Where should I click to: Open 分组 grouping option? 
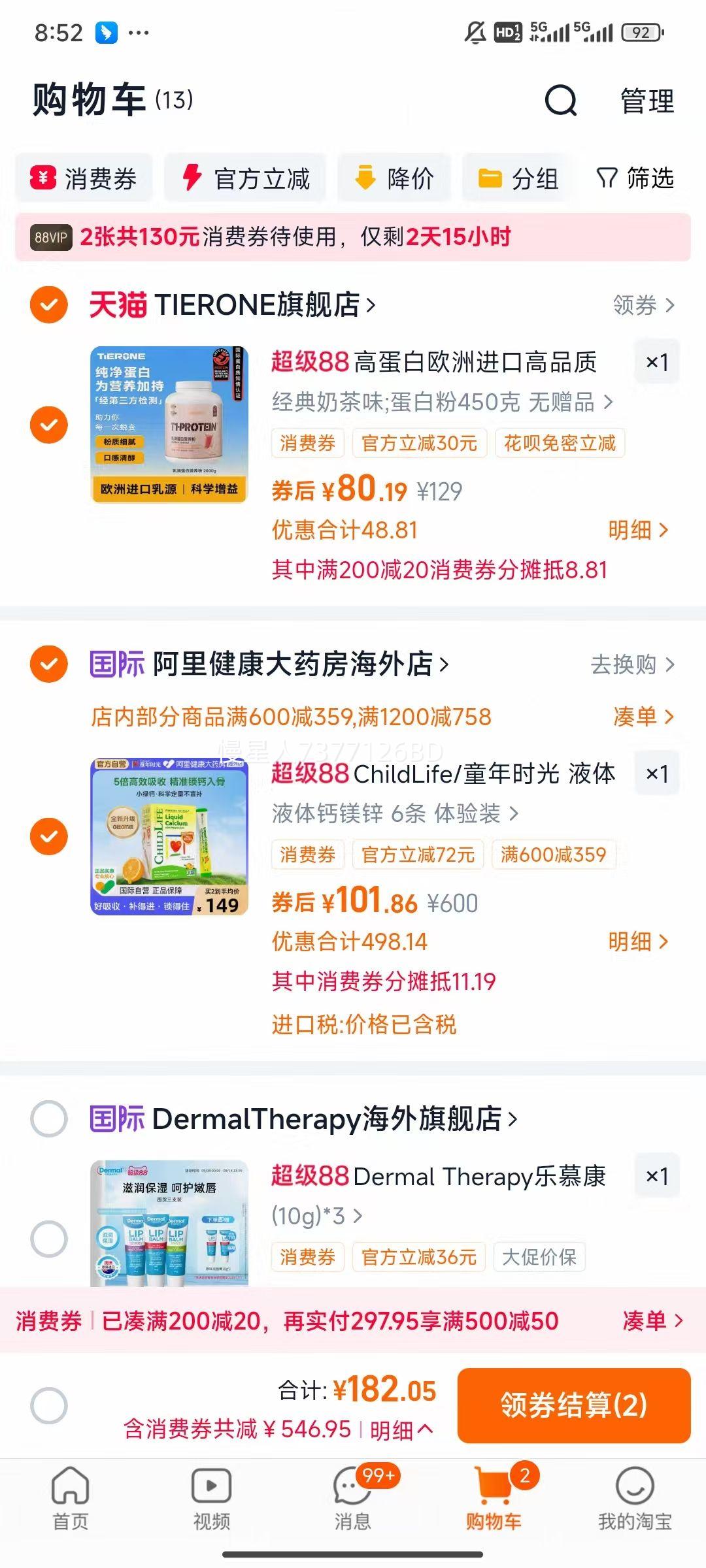pyautogui.click(x=518, y=178)
